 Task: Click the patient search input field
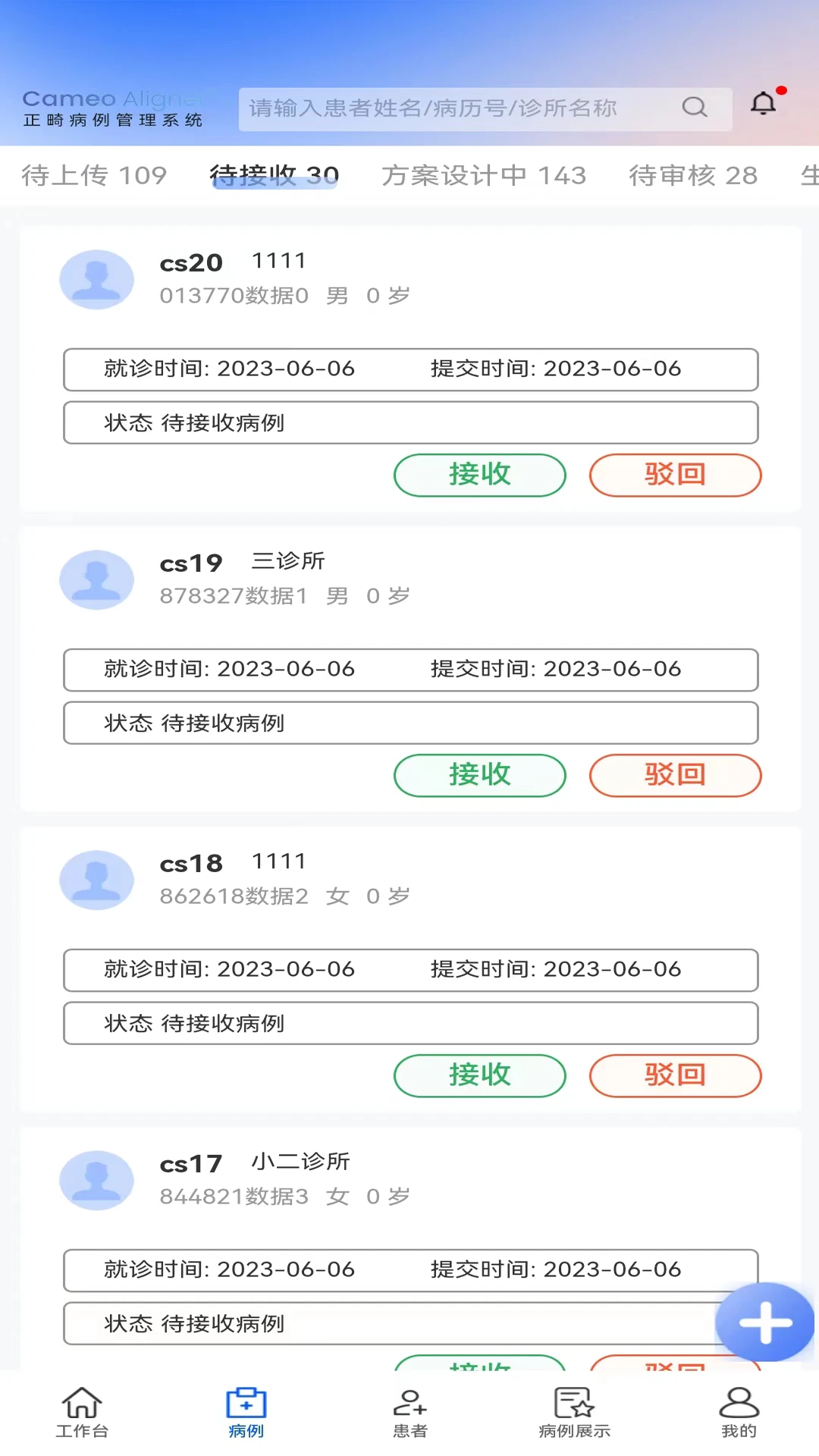pos(455,108)
